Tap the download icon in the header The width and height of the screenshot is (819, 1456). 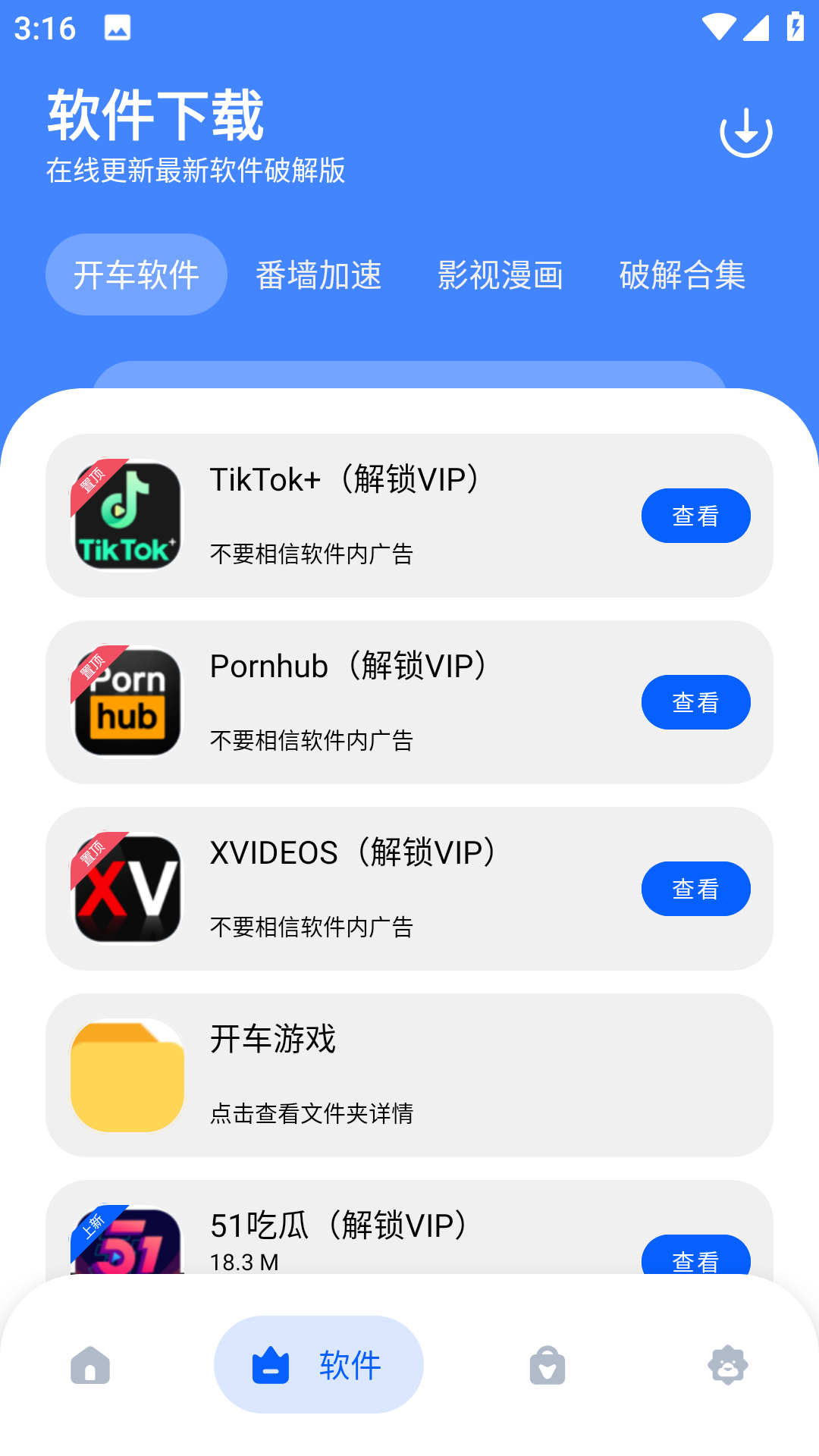pyautogui.click(x=746, y=129)
